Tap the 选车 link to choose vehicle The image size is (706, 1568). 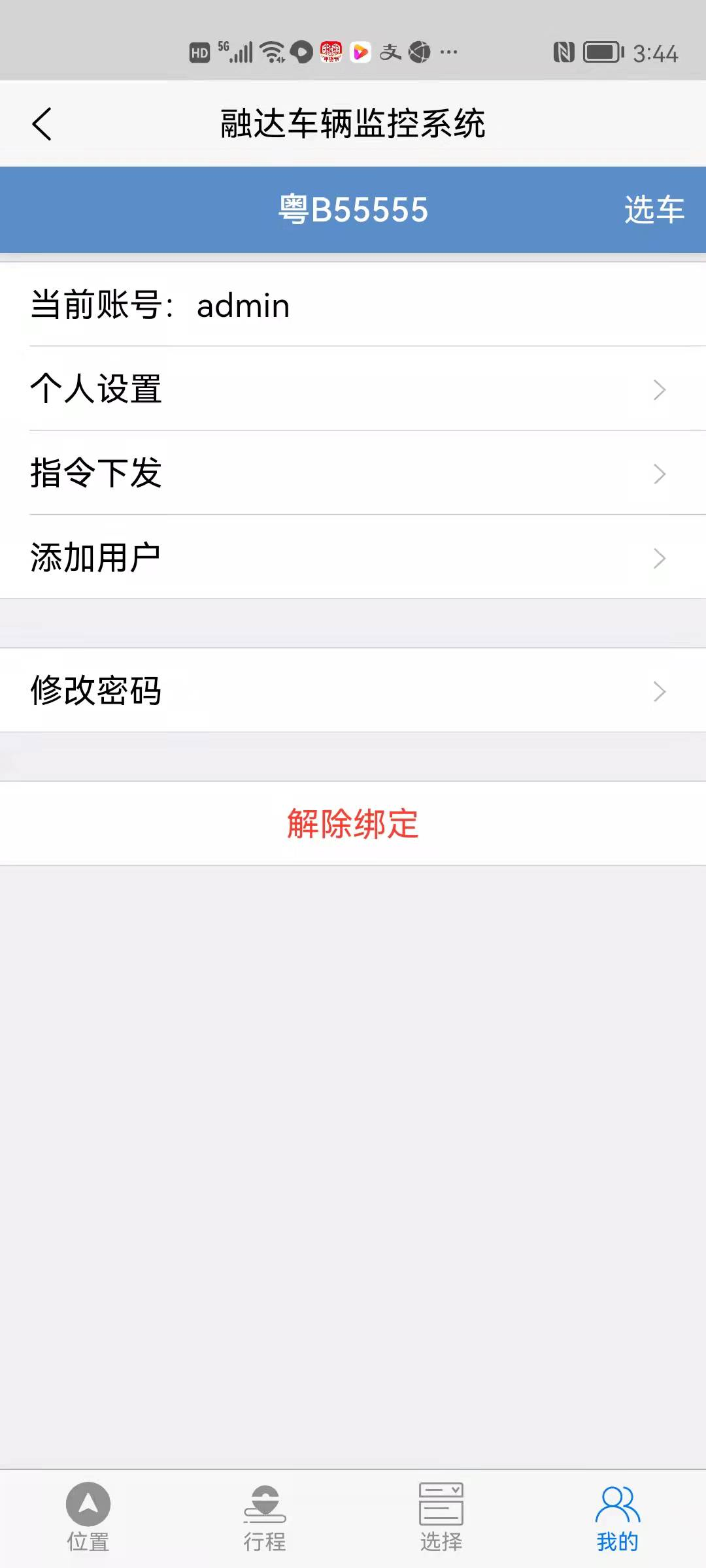point(652,209)
